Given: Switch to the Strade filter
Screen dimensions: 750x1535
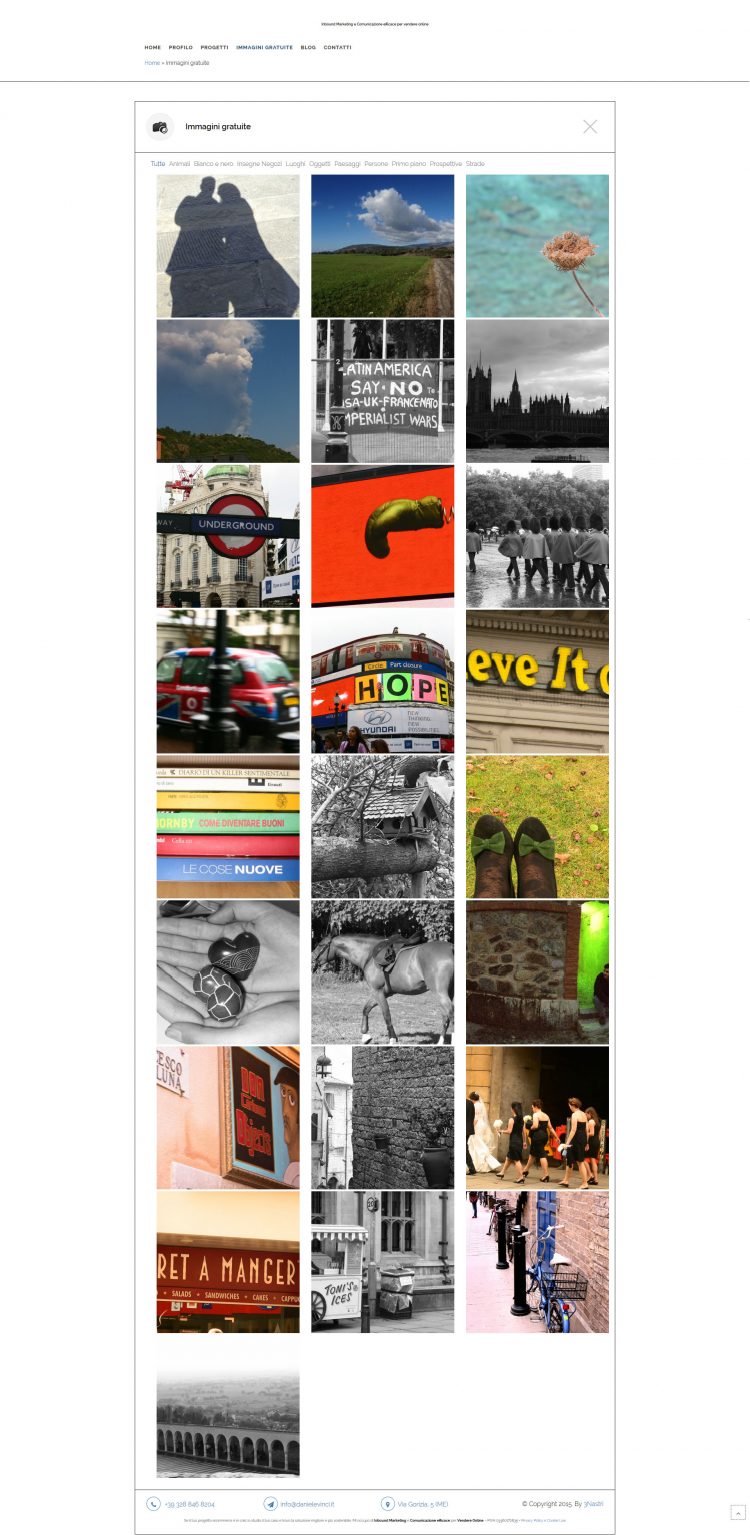Looking at the screenshot, I should pos(475,164).
